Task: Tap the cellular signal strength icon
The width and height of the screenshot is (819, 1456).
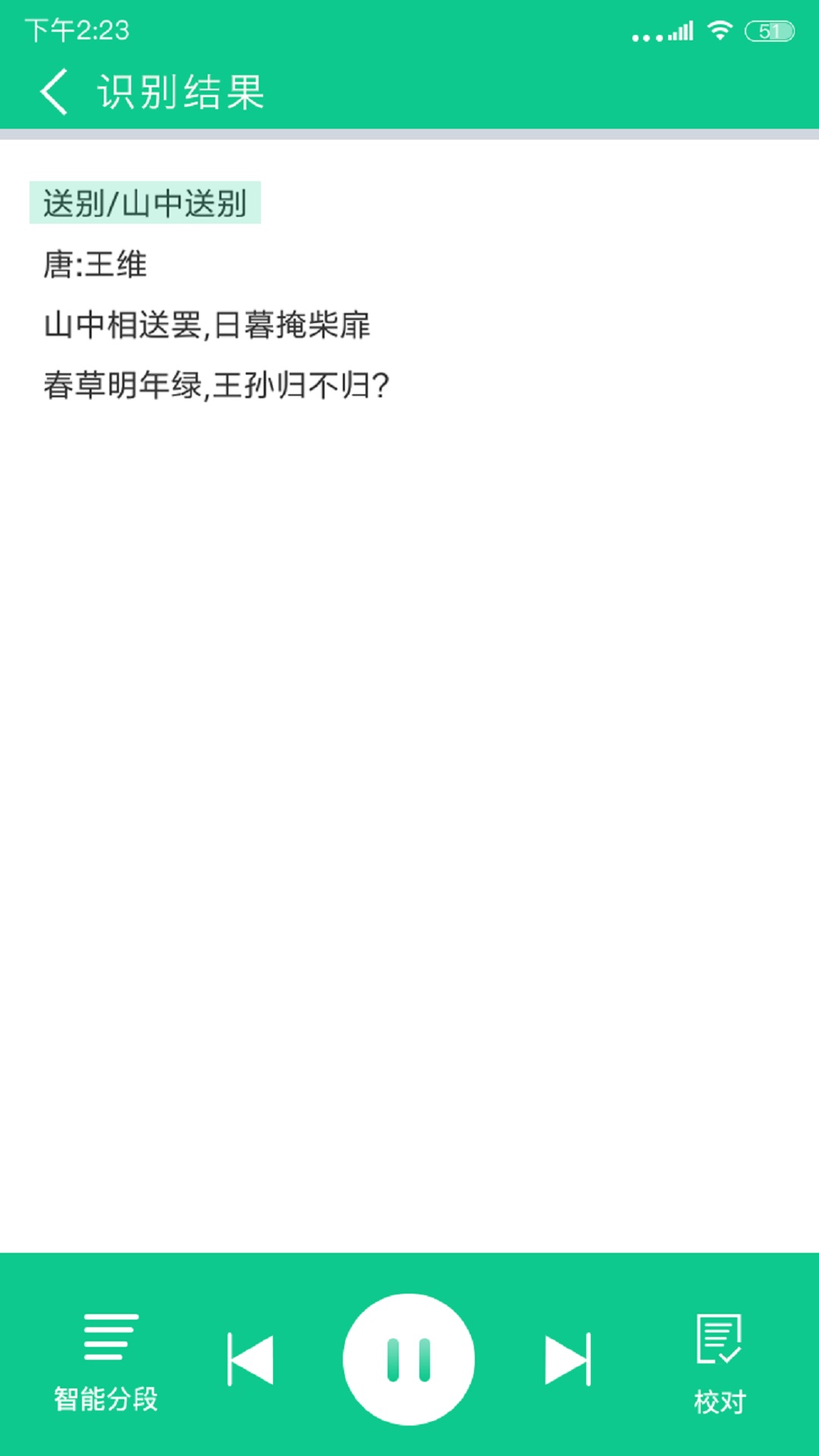Action: 680,30
